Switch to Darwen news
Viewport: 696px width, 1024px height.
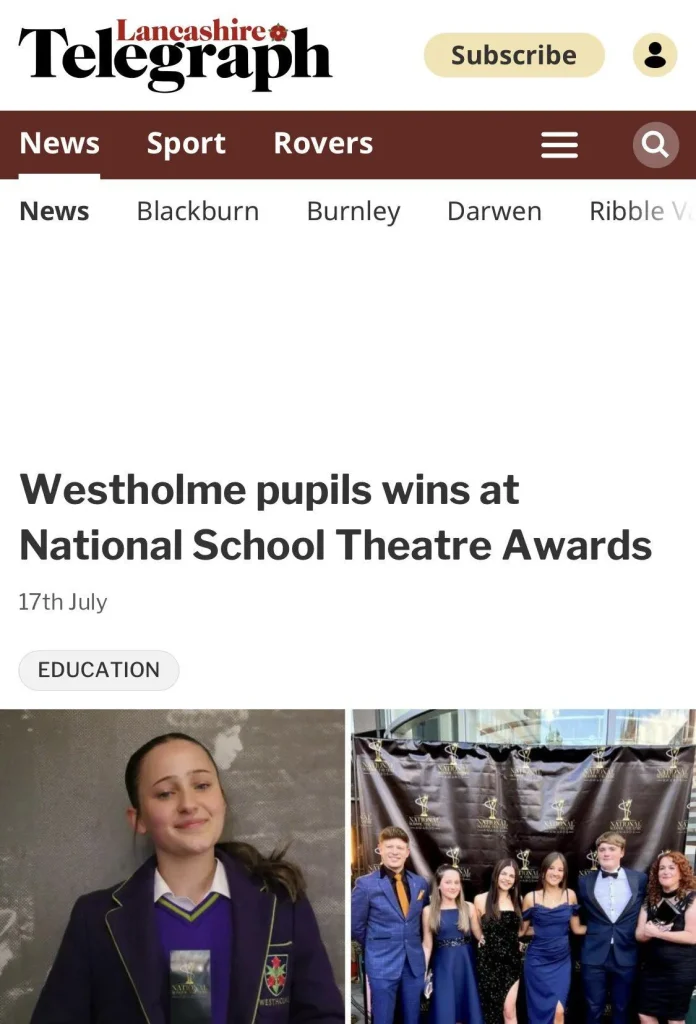(x=494, y=211)
